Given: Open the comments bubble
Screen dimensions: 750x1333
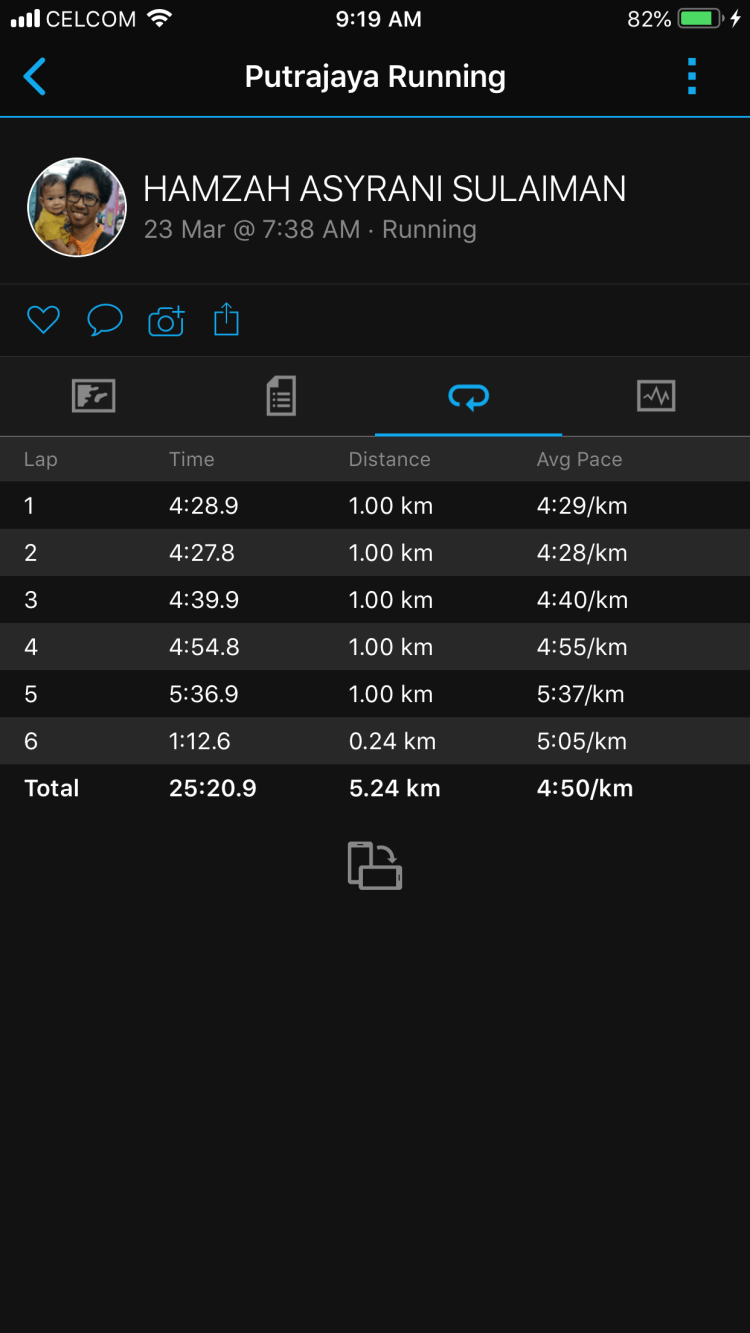Looking at the screenshot, I should coord(105,320).
